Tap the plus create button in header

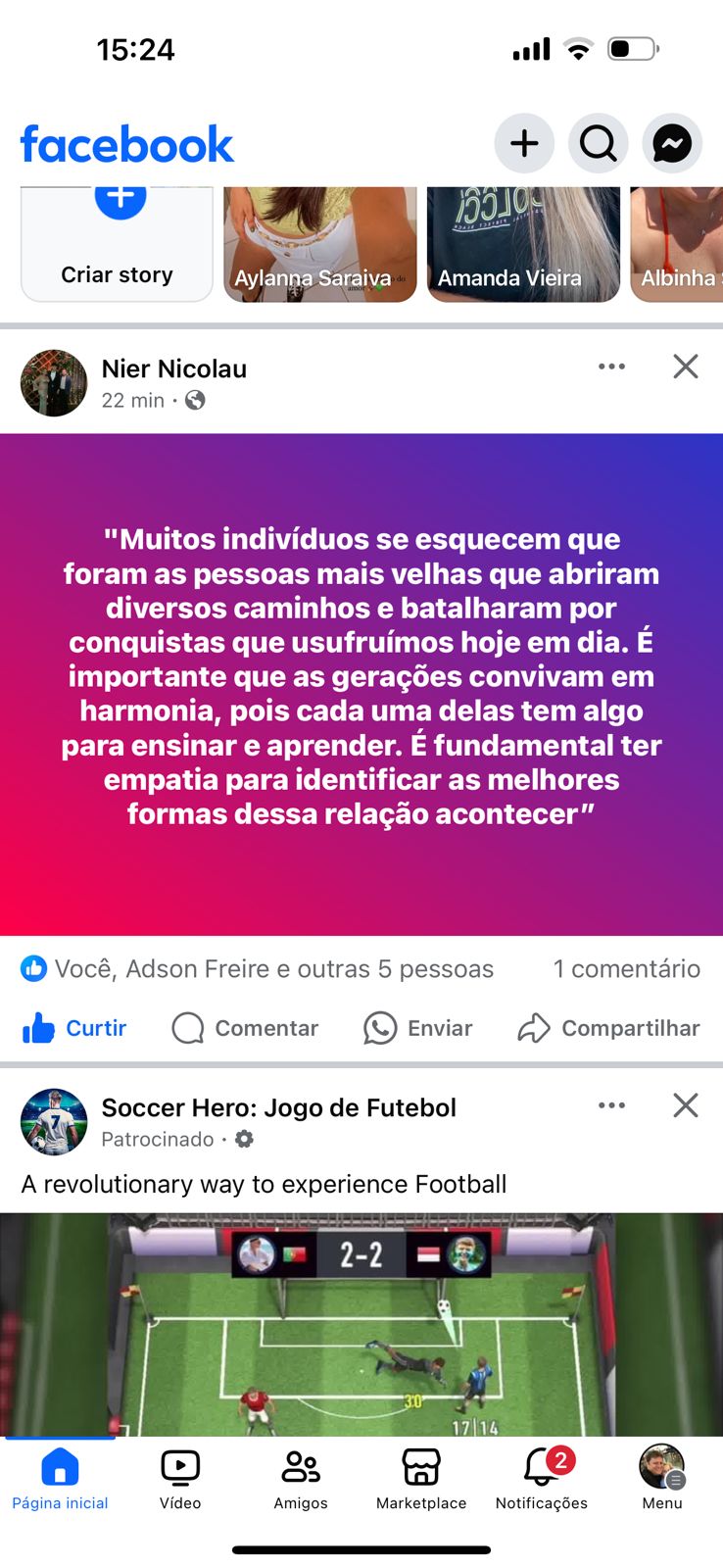[x=524, y=144]
